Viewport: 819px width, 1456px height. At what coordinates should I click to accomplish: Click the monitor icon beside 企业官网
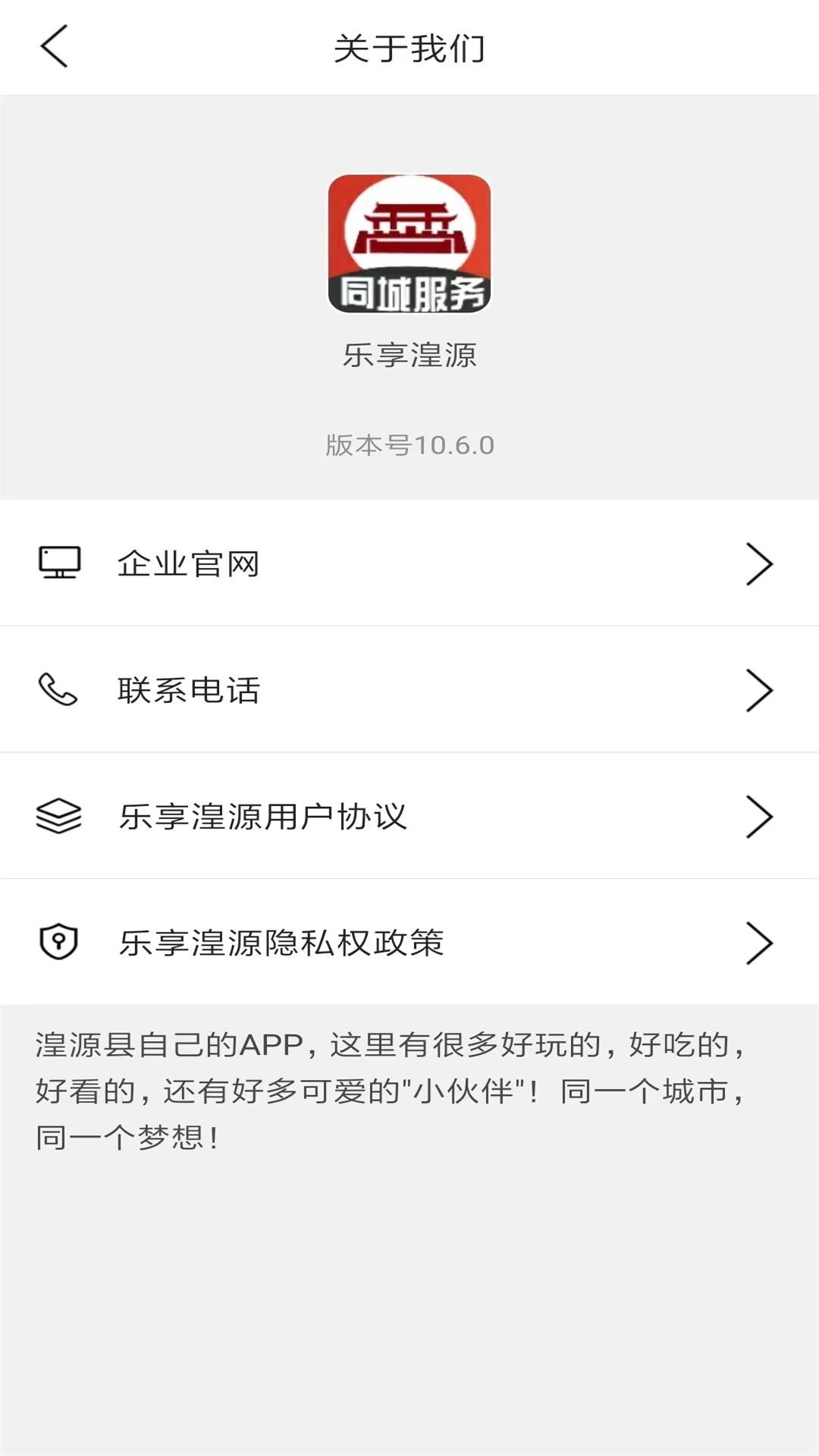pos(59,563)
